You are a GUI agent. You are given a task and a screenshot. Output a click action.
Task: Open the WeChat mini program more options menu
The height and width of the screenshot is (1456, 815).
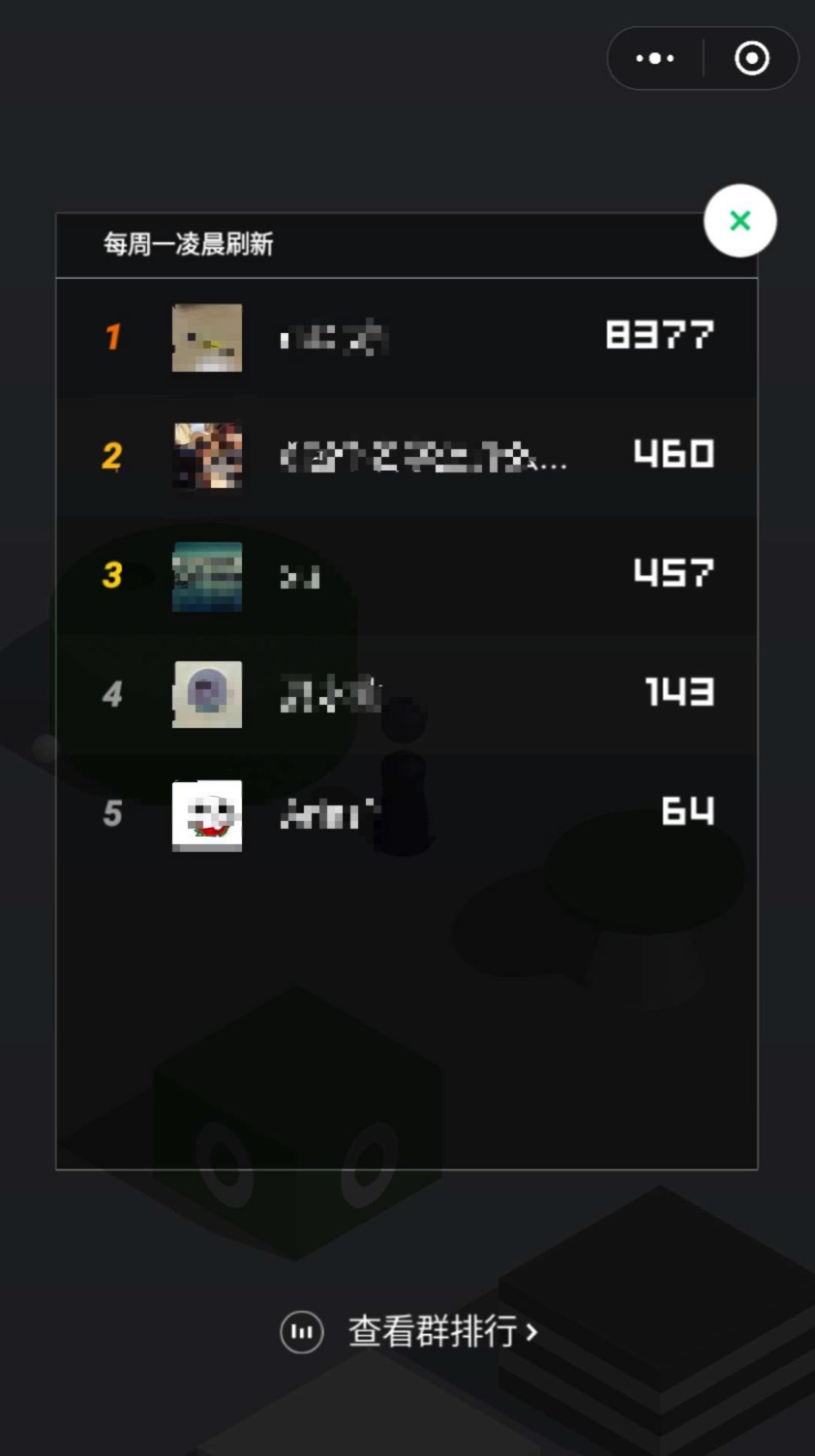tap(654, 59)
